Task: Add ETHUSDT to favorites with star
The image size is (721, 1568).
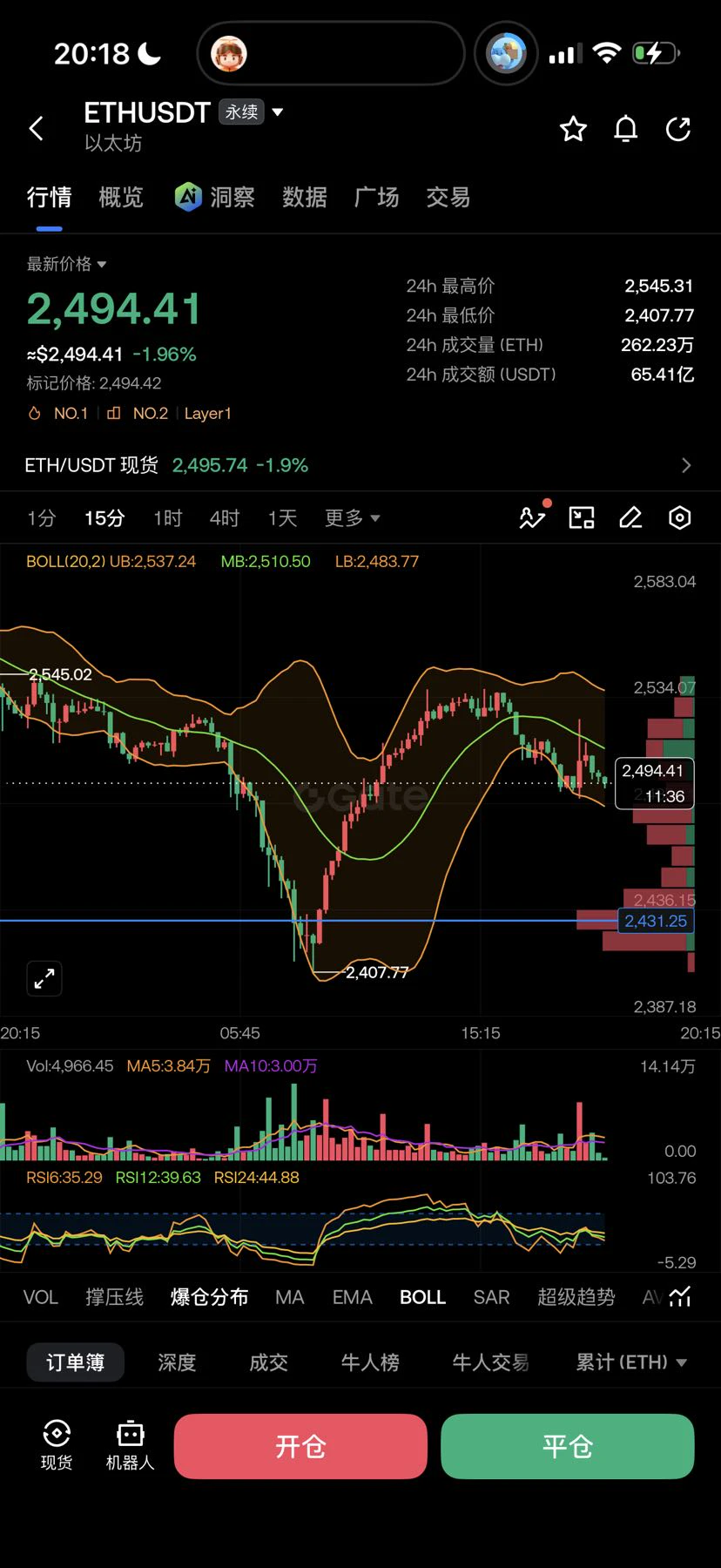Action: click(x=573, y=129)
